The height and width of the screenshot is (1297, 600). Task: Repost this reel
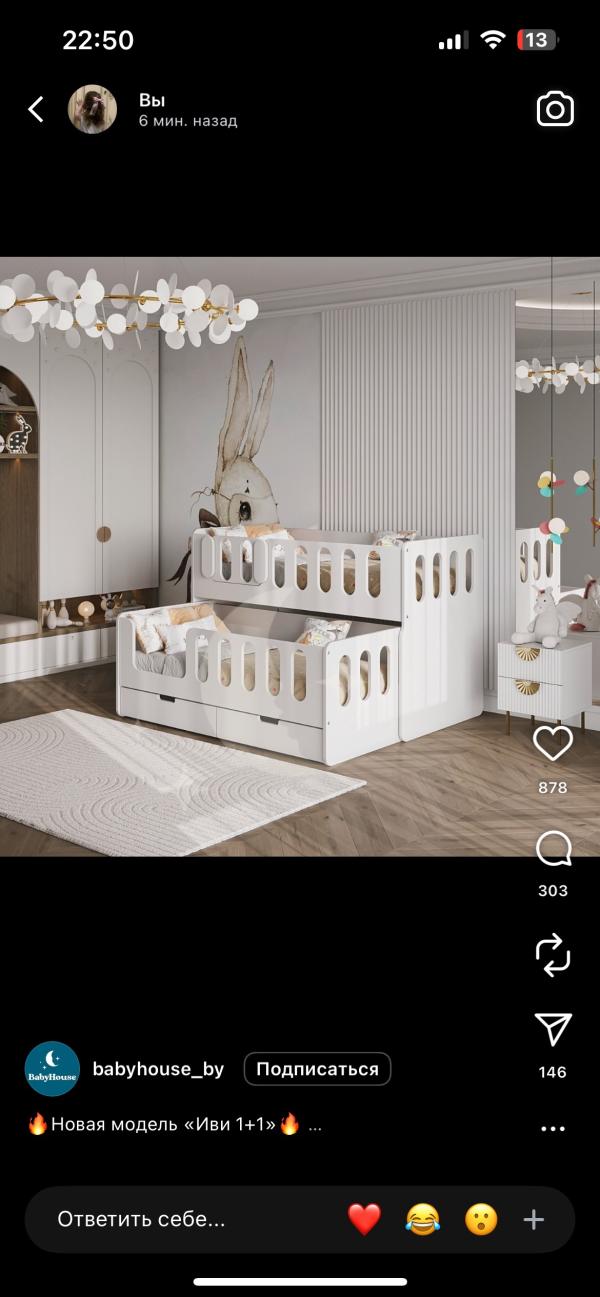click(x=553, y=954)
